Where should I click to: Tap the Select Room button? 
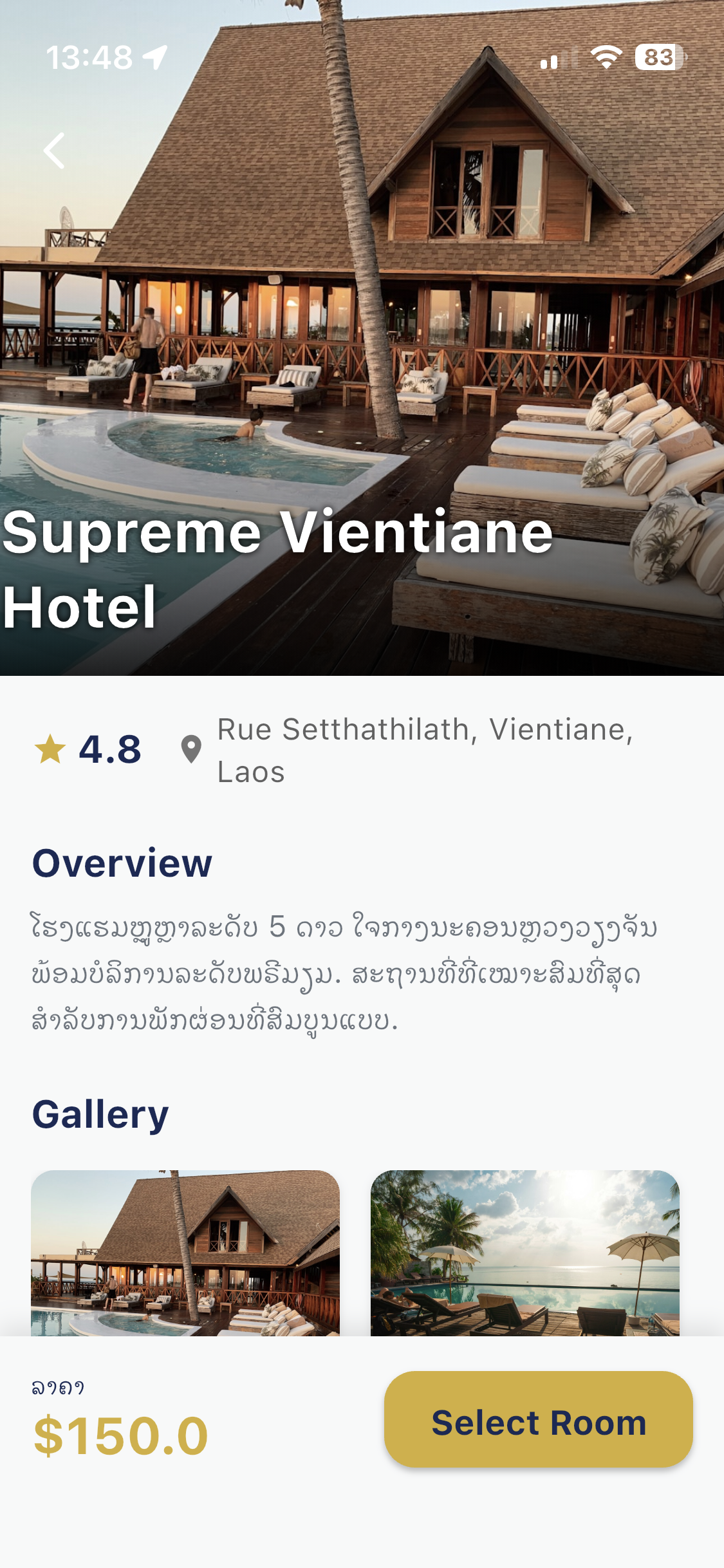pos(539,1422)
